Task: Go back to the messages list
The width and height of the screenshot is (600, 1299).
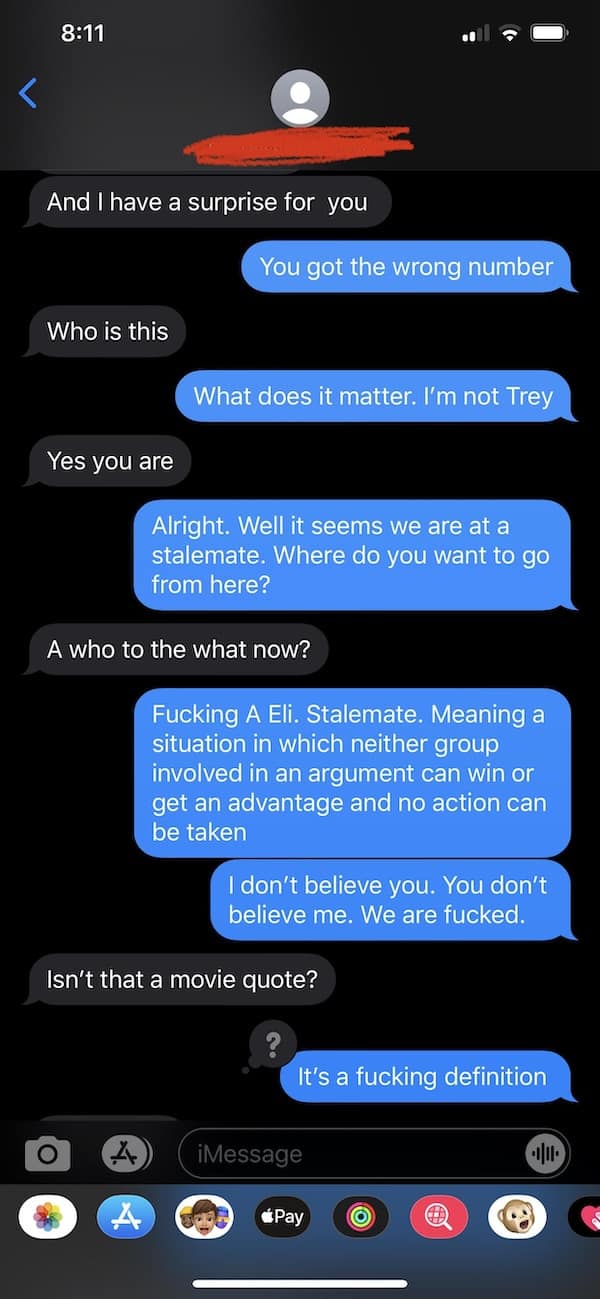Action: click(28, 93)
